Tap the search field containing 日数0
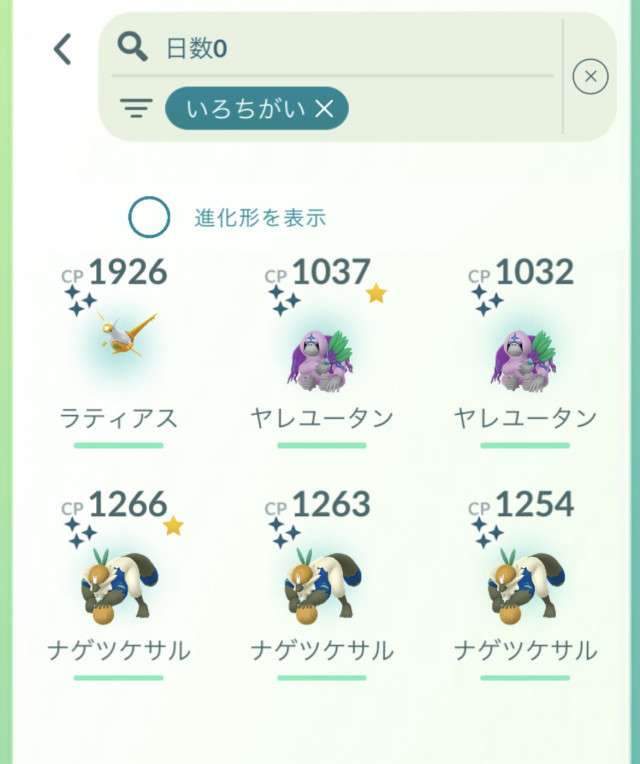The height and width of the screenshot is (764, 640). point(340,47)
